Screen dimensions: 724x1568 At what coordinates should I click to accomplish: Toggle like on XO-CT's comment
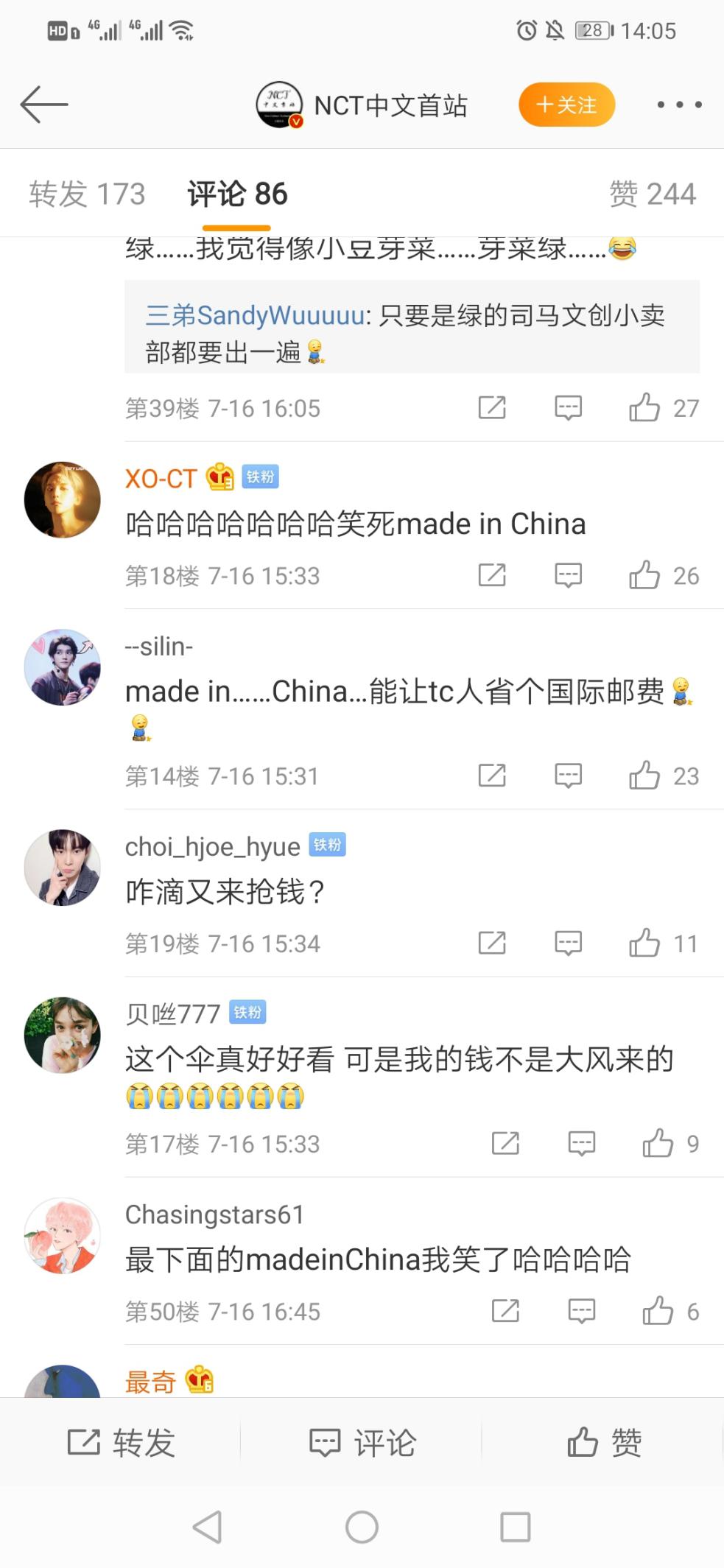click(647, 575)
